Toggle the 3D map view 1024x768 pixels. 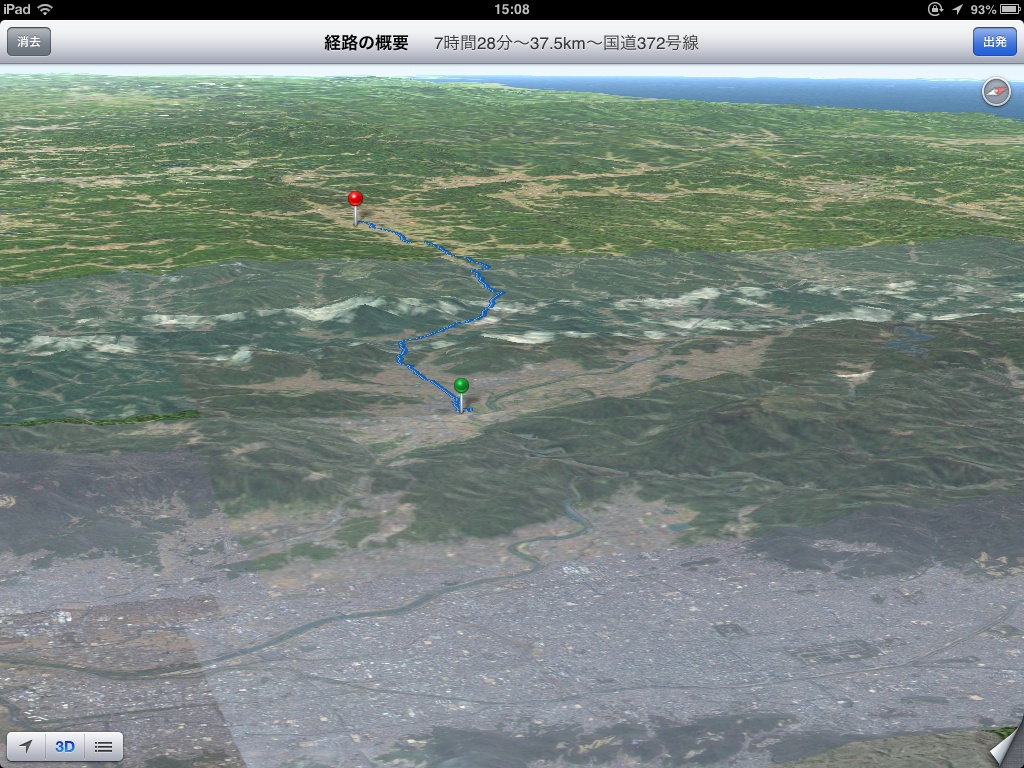[65, 746]
